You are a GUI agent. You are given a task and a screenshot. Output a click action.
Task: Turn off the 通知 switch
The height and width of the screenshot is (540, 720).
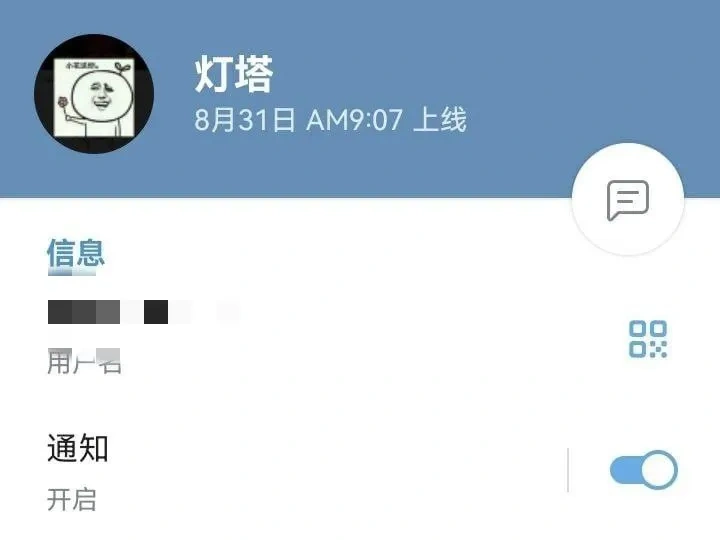pyautogui.click(x=643, y=470)
